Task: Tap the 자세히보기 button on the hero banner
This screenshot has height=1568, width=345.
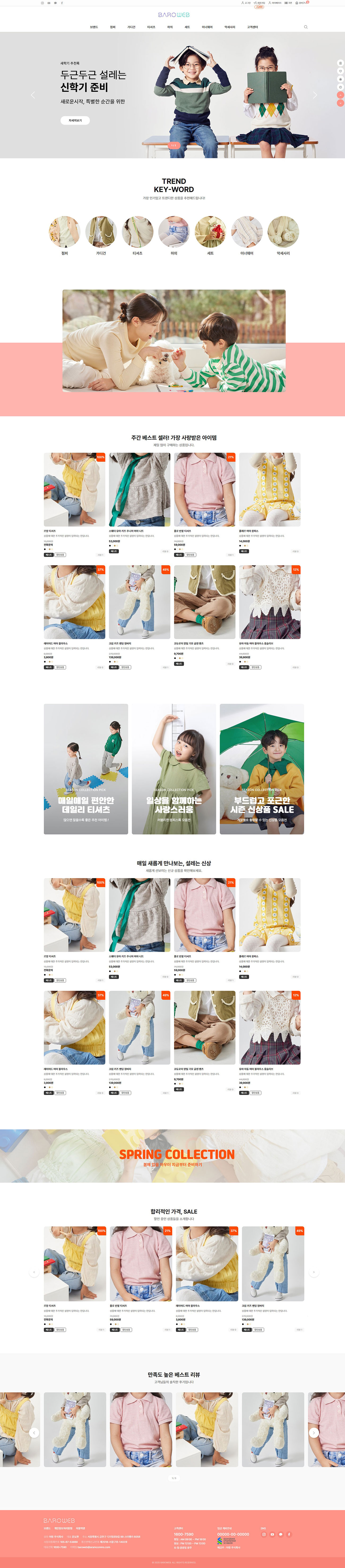Action: (x=75, y=120)
